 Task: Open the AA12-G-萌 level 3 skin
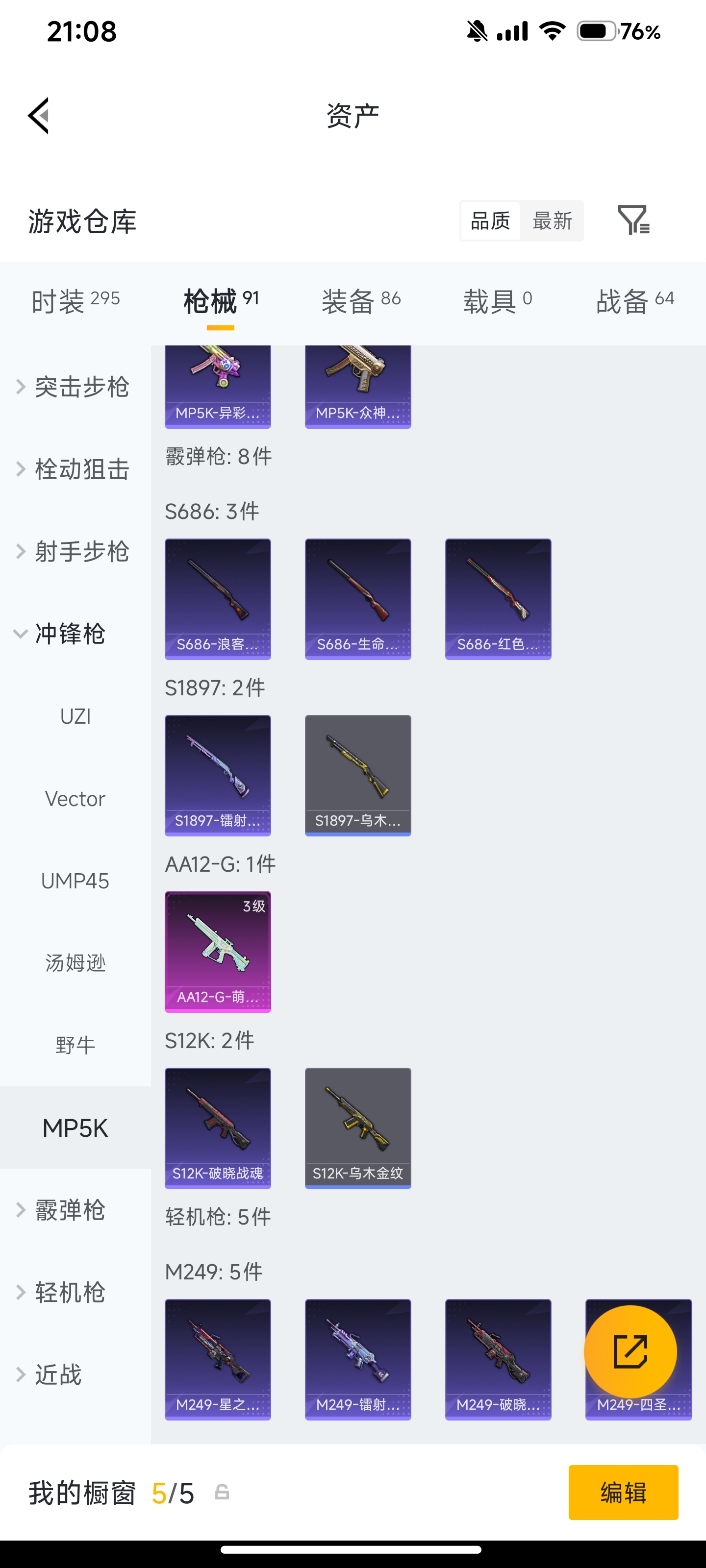(x=218, y=952)
